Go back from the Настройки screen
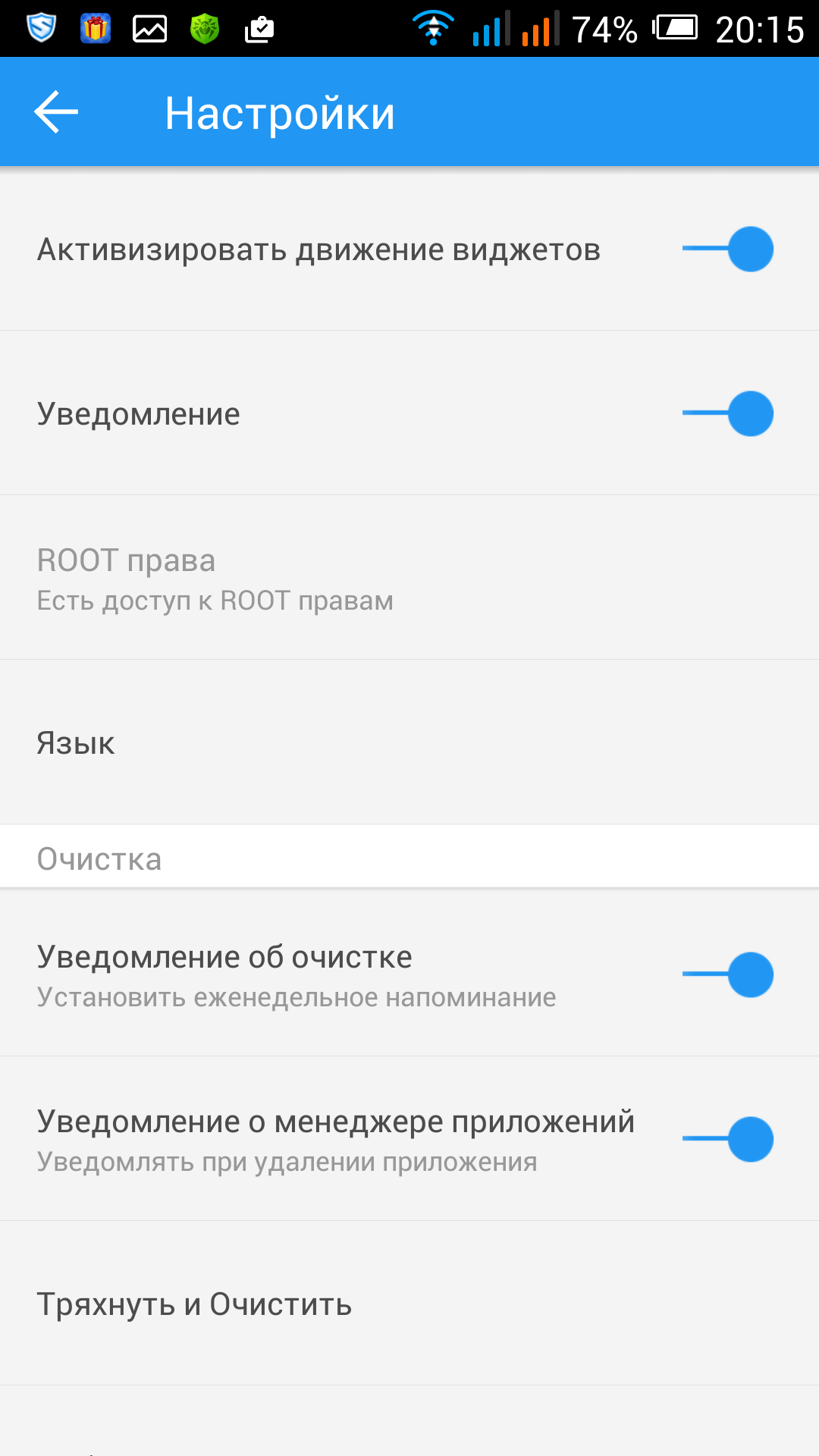The image size is (819, 1456). click(56, 112)
